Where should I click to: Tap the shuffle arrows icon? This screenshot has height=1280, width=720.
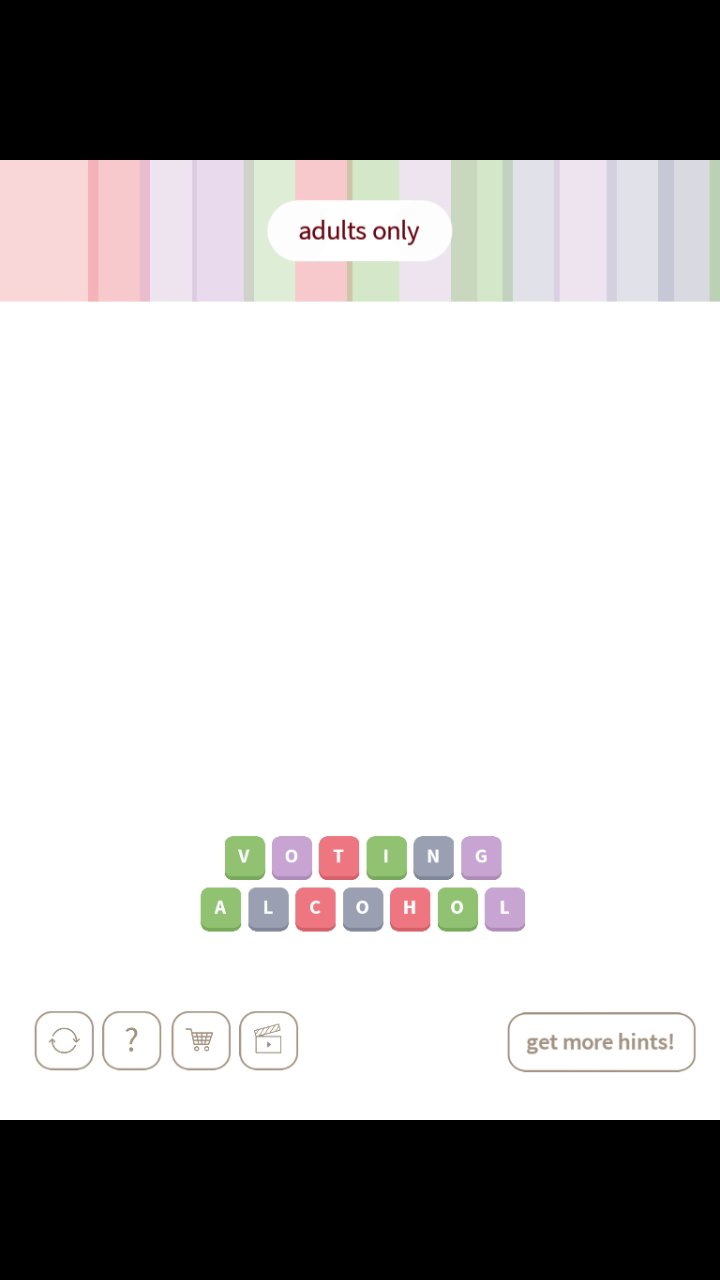point(64,1041)
